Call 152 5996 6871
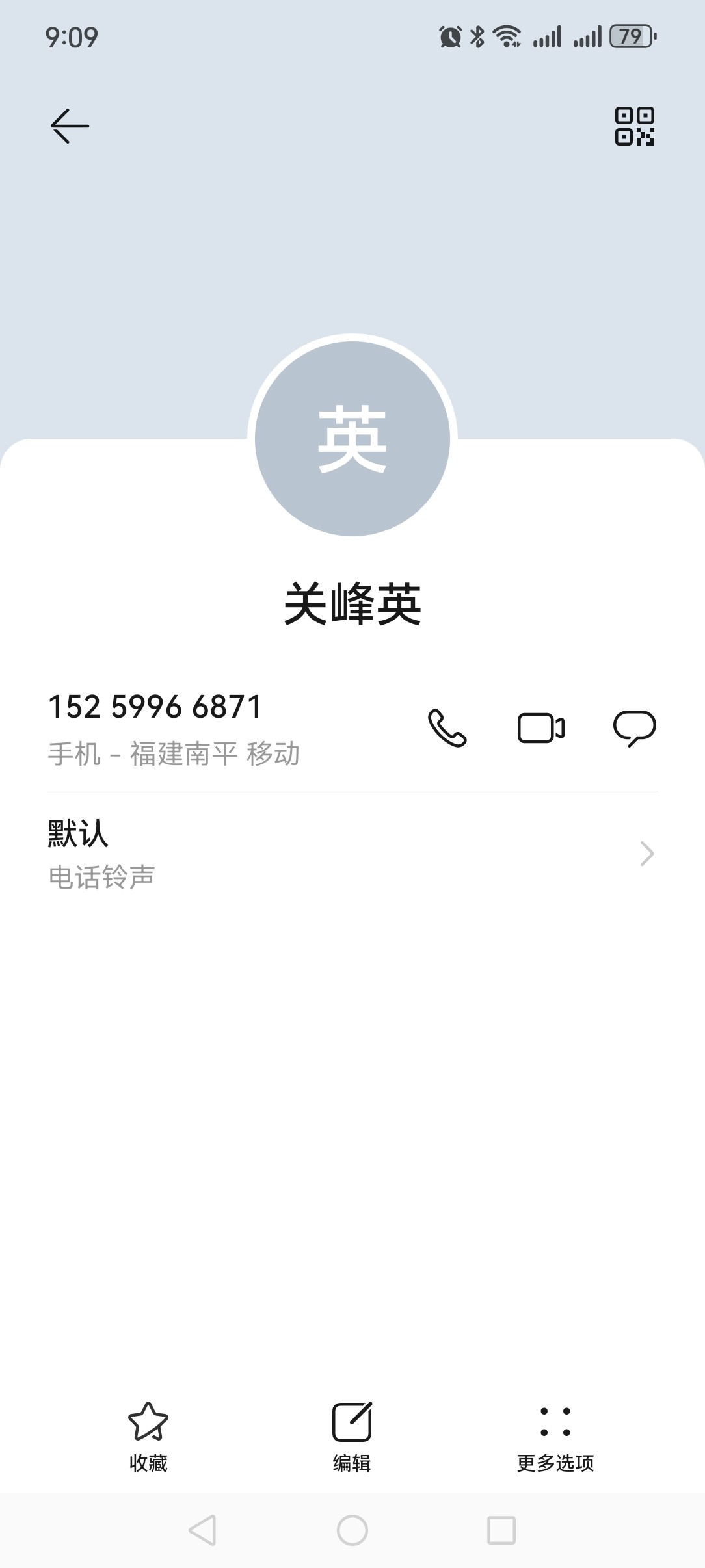705x1568 pixels. pos(447,727)
